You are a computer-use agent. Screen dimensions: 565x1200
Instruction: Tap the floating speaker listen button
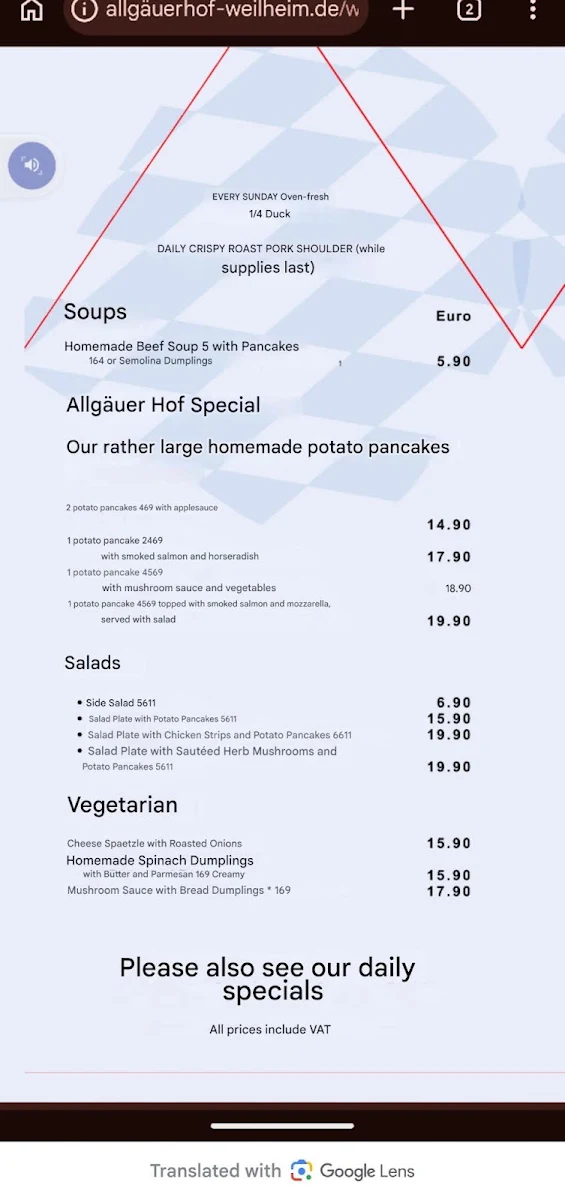tap(32, 165)
